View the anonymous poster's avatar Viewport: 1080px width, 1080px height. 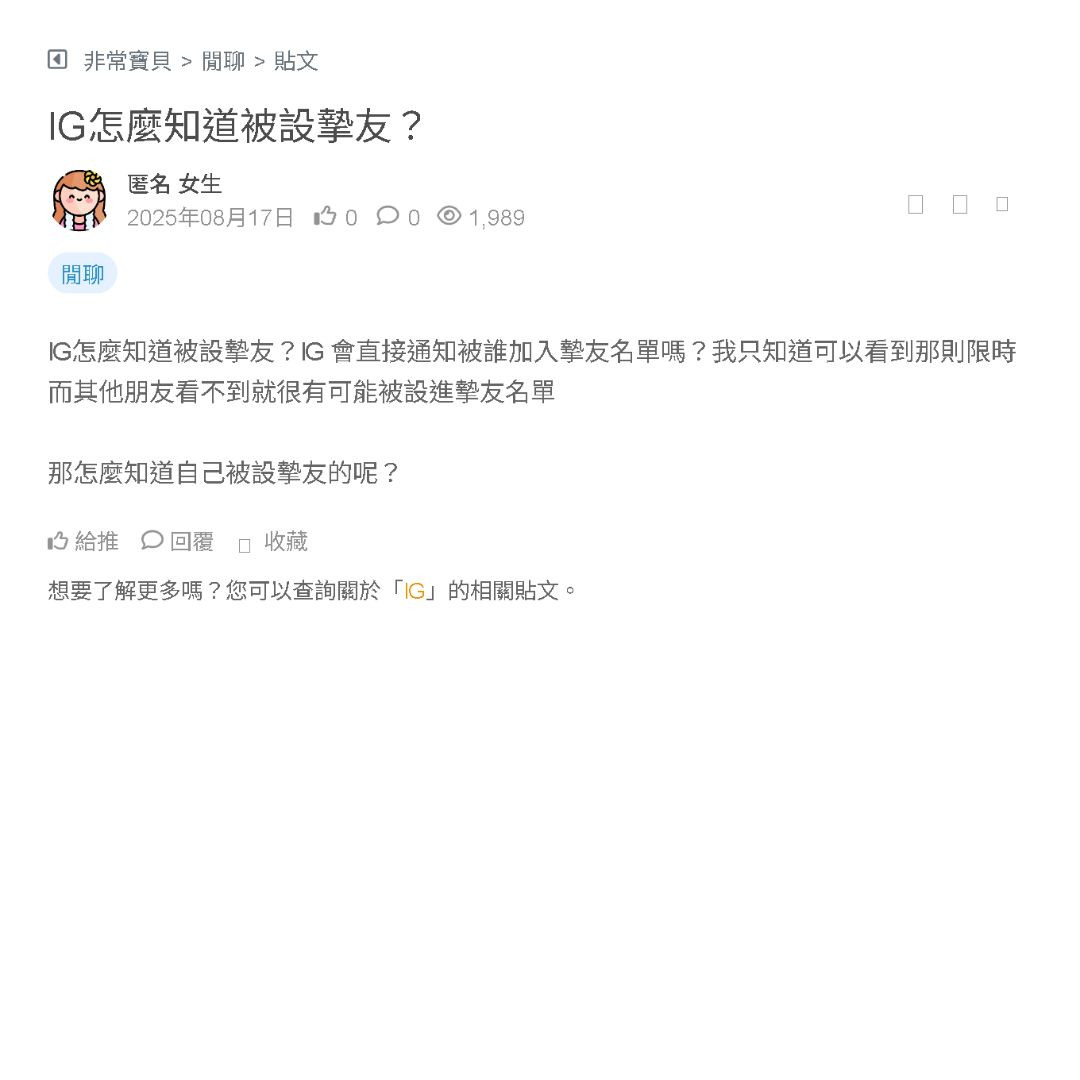(79, 200)
